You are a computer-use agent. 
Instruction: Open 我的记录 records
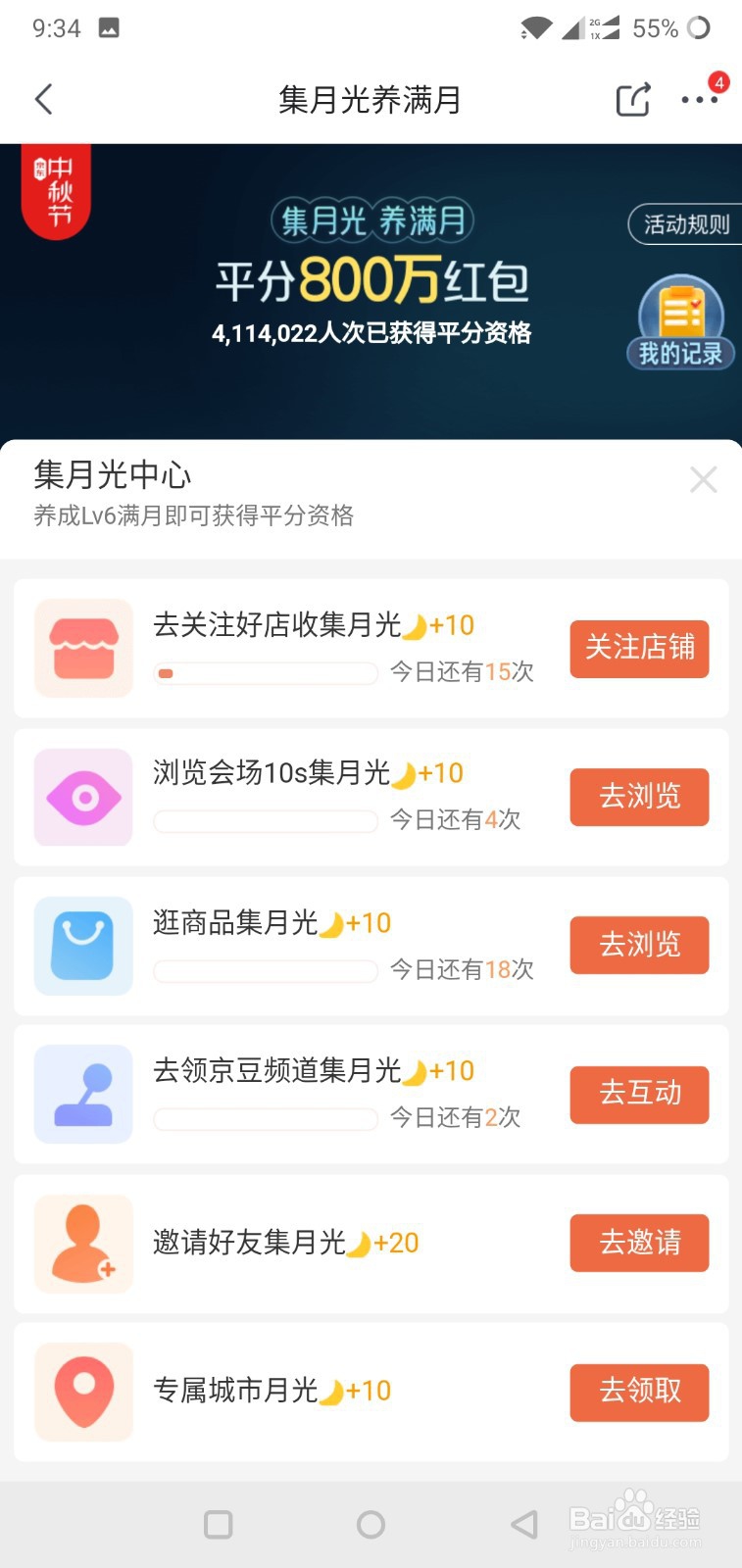click(x=680, y=324)
